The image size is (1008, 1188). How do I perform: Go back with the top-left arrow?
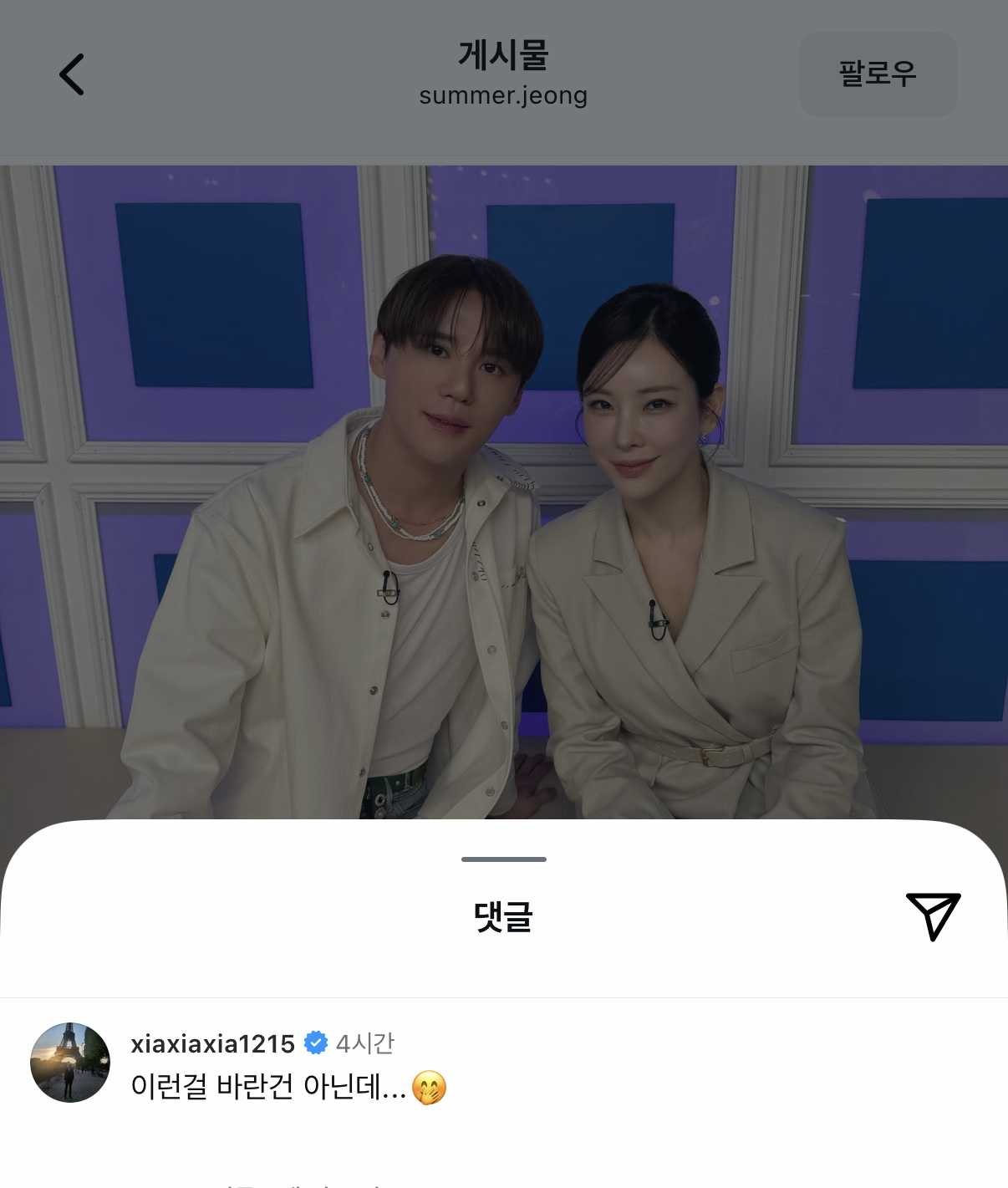(x=72, y=74)
